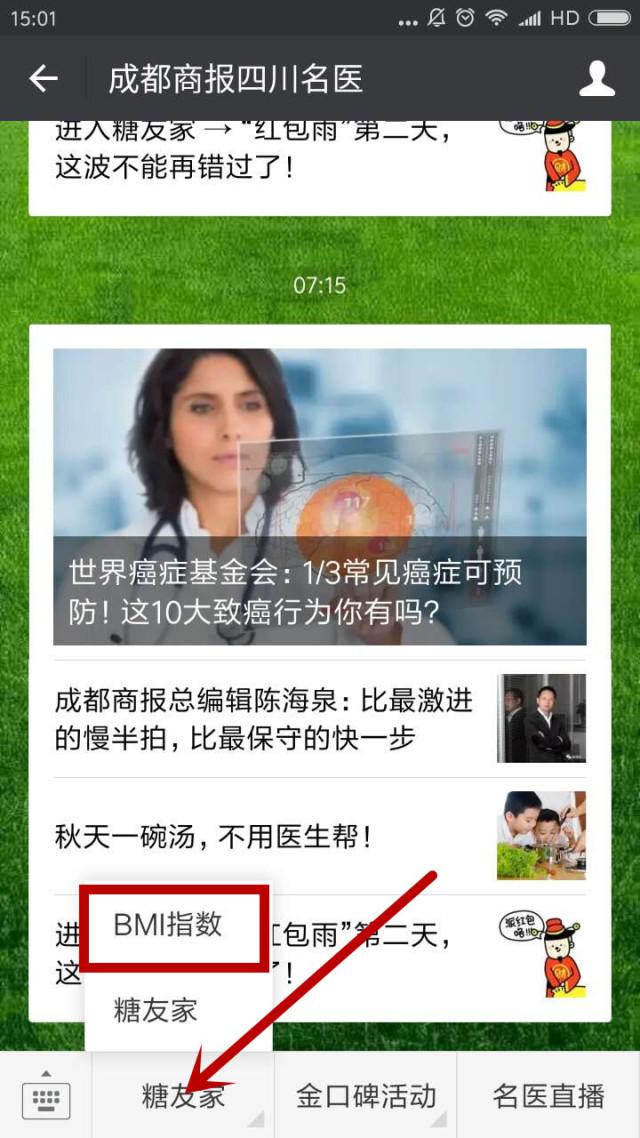
Task: Tap the 糖友家 bottom menu button
Action: click(x=183, y=1096)
